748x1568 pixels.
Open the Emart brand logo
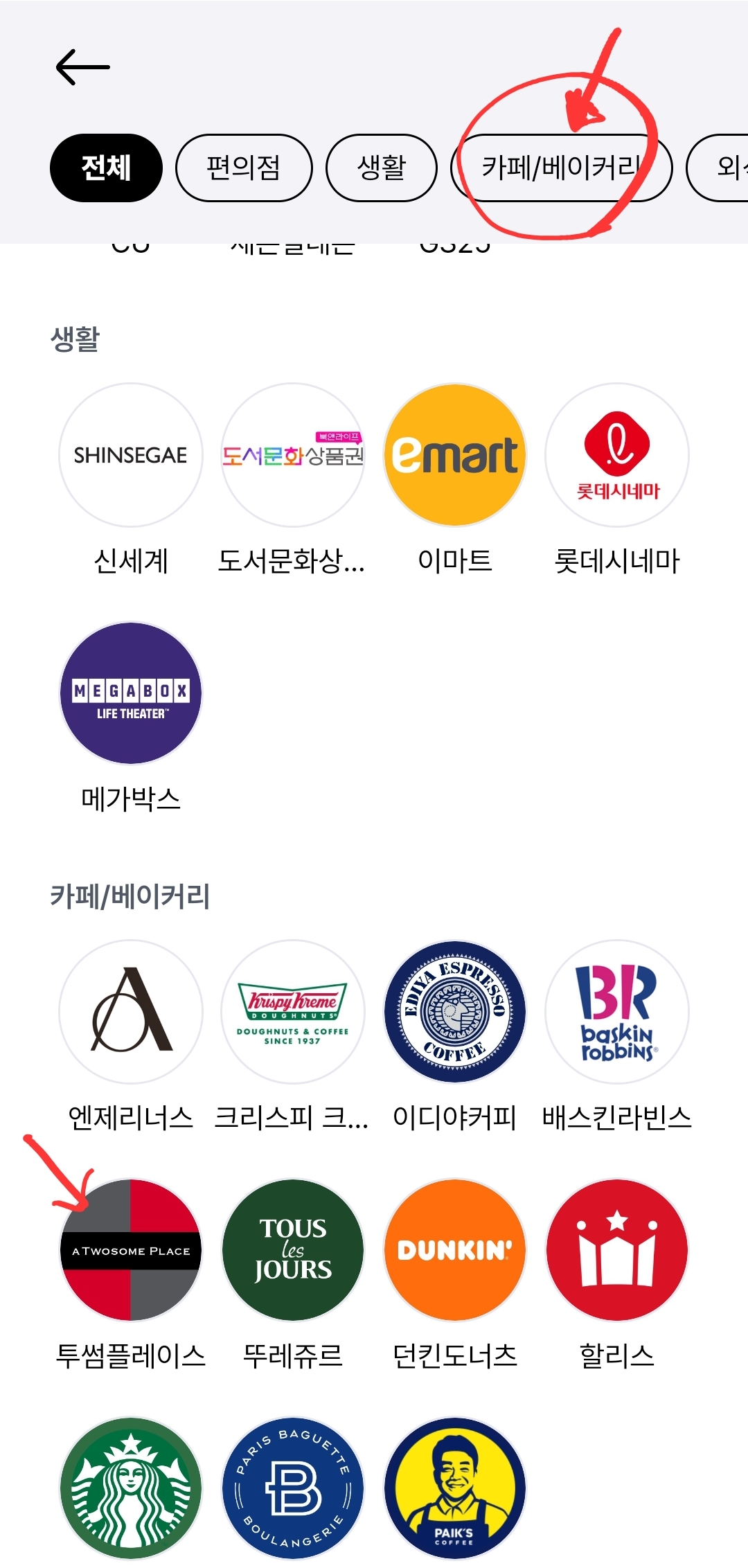pyautogui.click(x=454, y=454)
